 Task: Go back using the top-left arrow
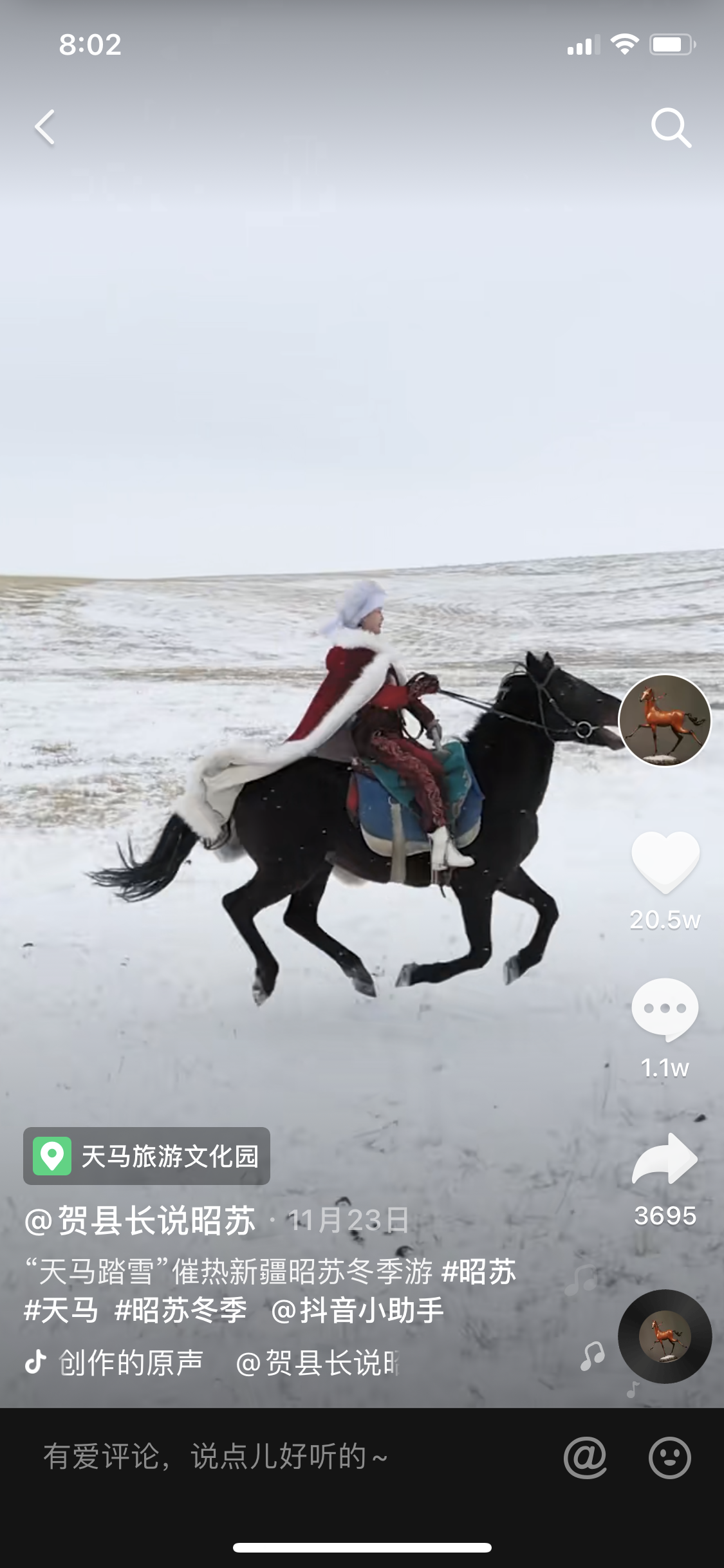[x=45, y=127]
